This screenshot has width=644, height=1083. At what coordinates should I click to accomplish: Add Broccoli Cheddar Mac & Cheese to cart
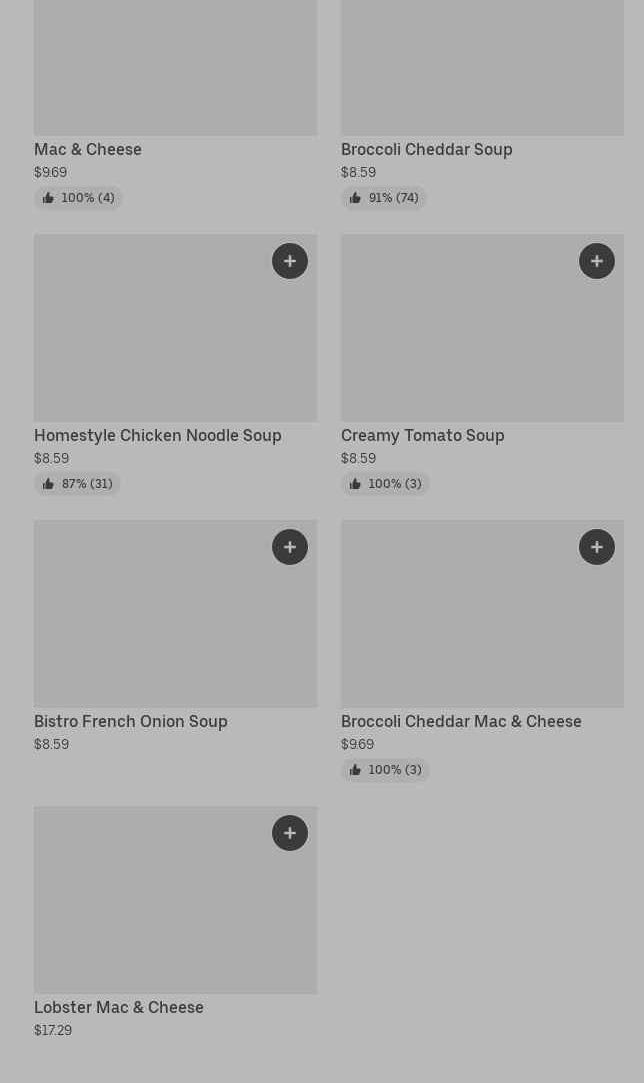tap(596, 547)
